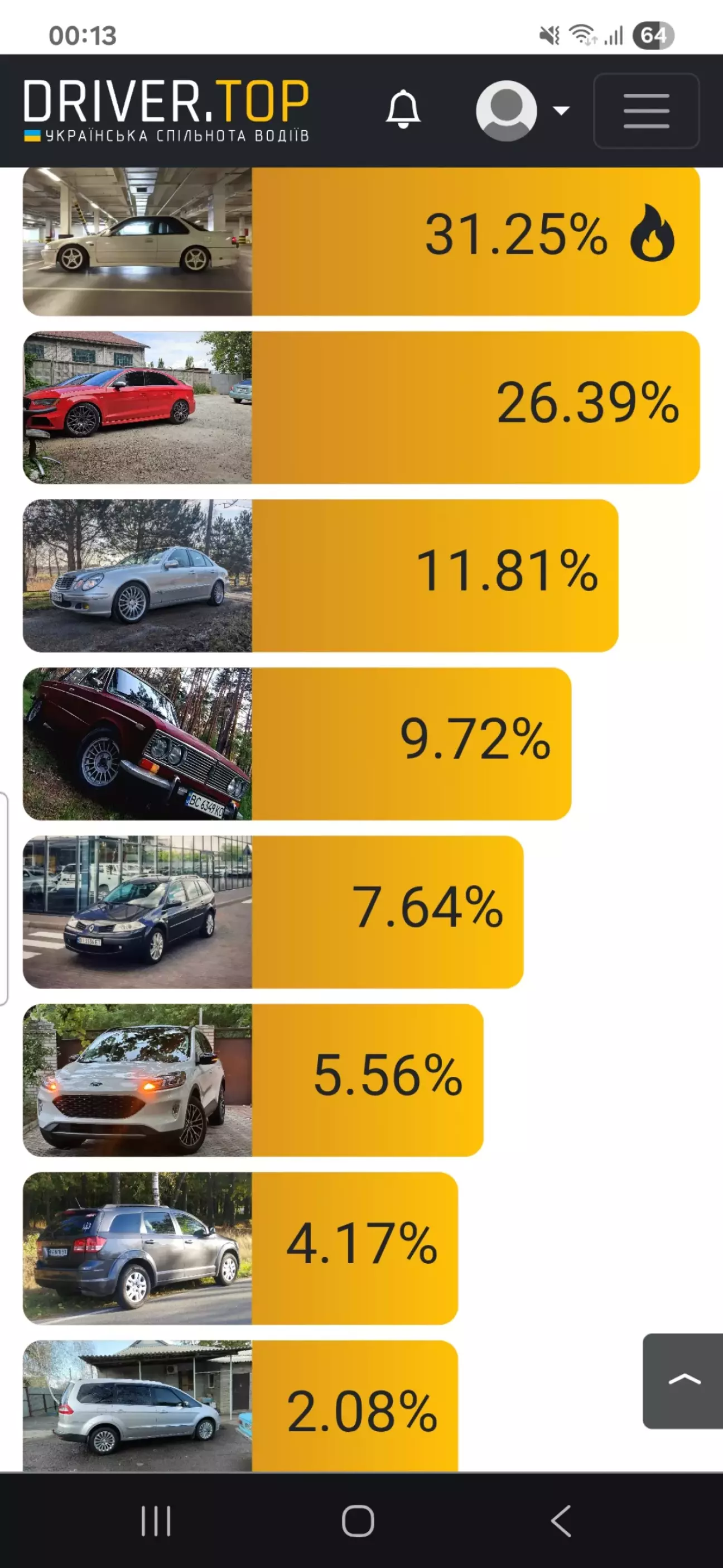The height and width of the screenshot is (1568, 723).
Task: Open the silver minivan with 2.08%
Action: pyautogui.click(x=138, y=1405)
